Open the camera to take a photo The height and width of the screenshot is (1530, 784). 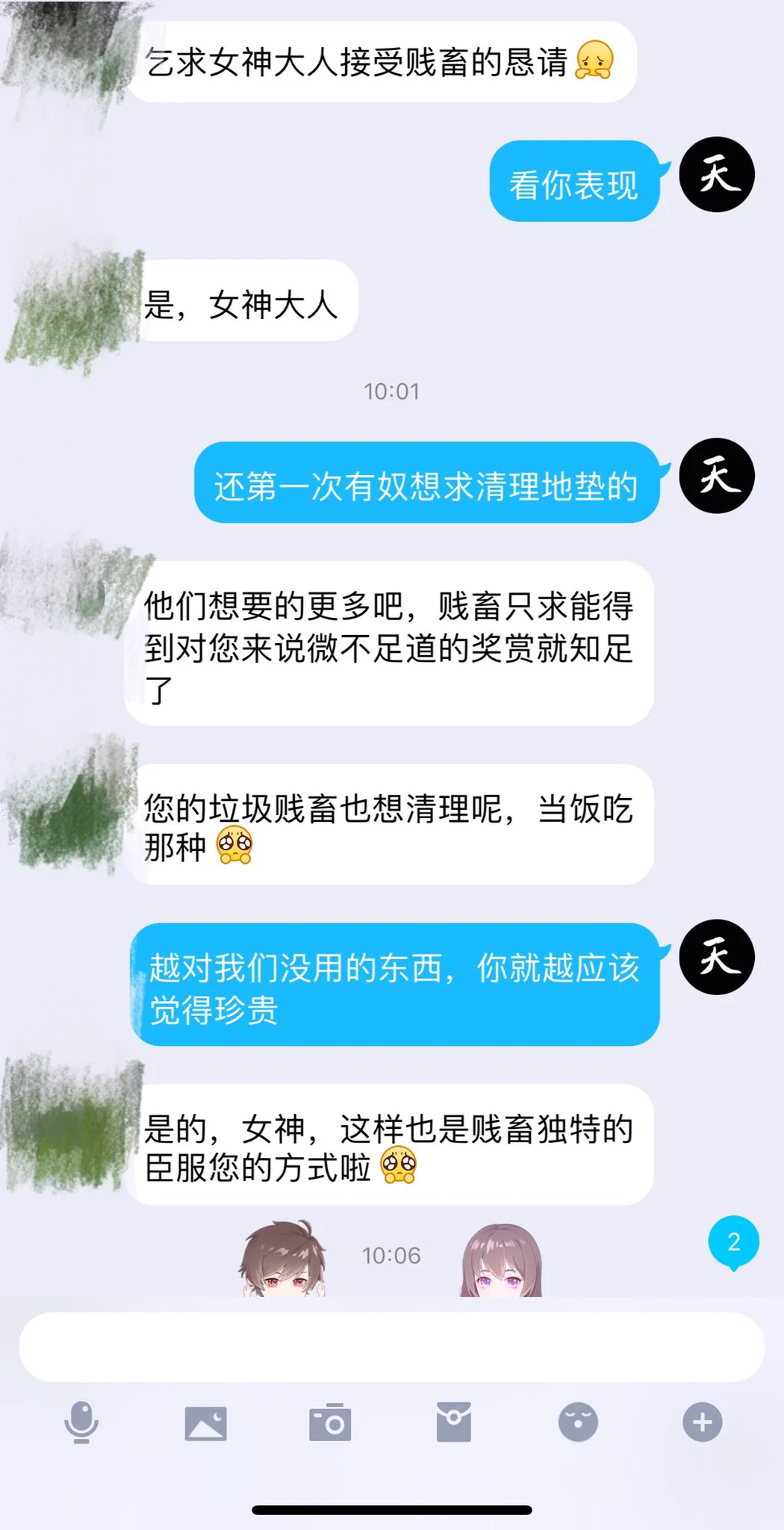tap(330, 1422)
